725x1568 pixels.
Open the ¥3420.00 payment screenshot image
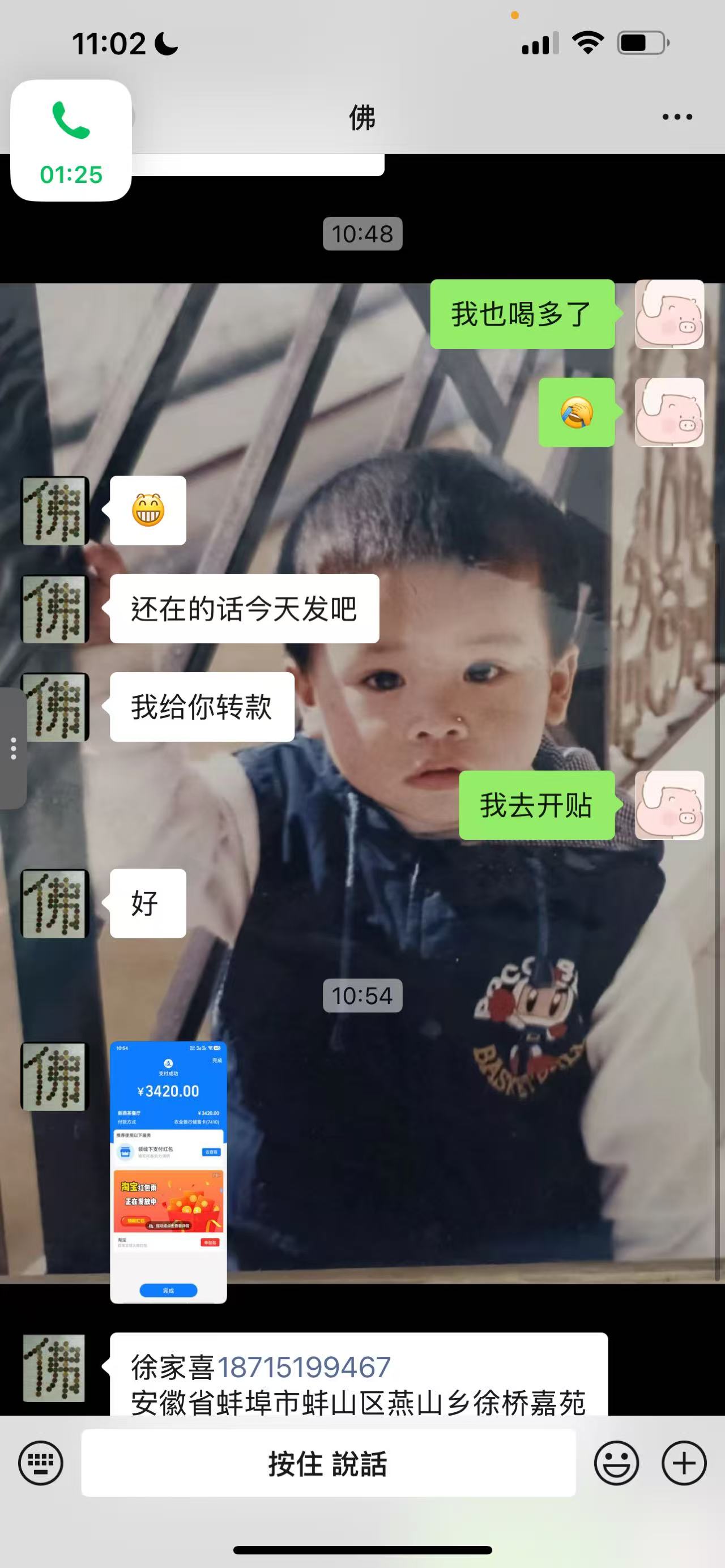point(168,1172)
